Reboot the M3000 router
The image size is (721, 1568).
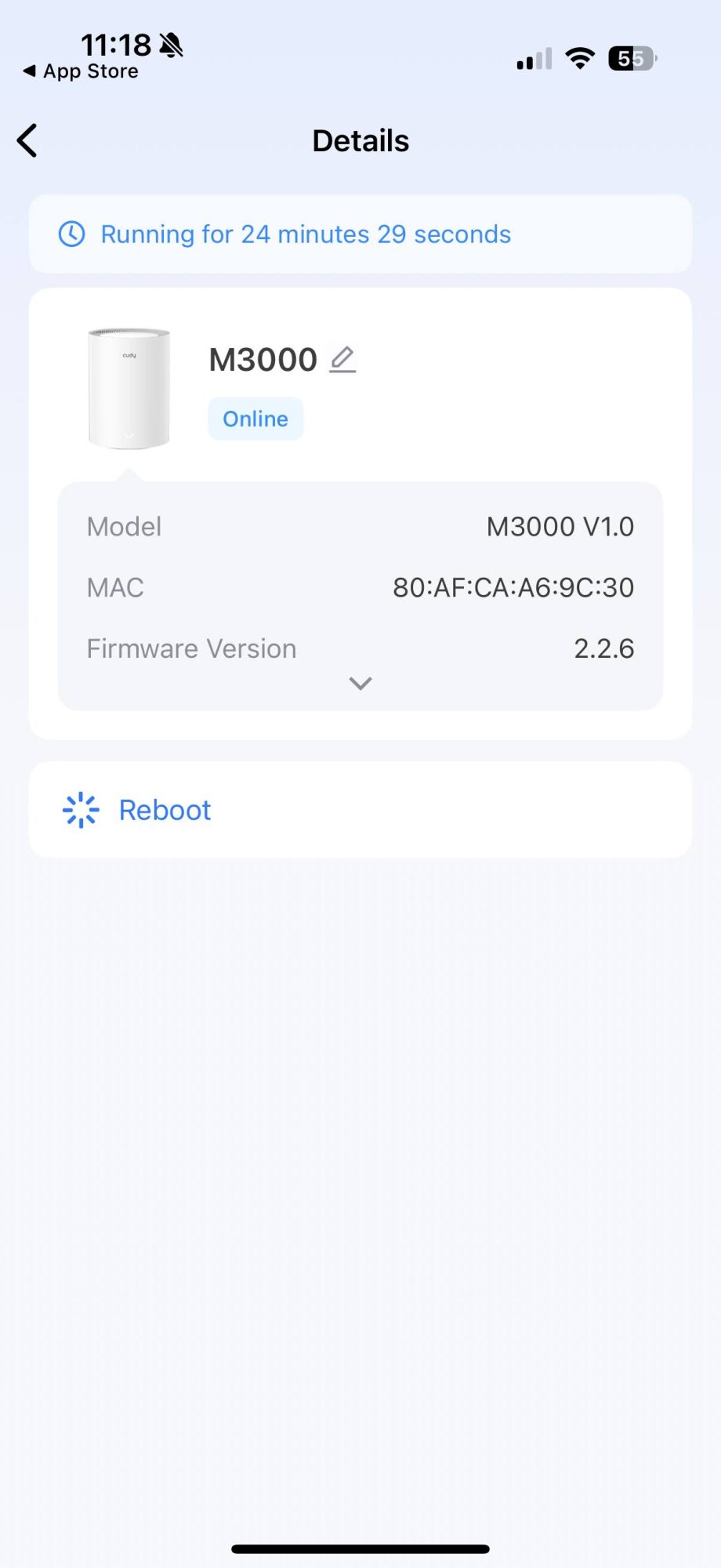165,810
